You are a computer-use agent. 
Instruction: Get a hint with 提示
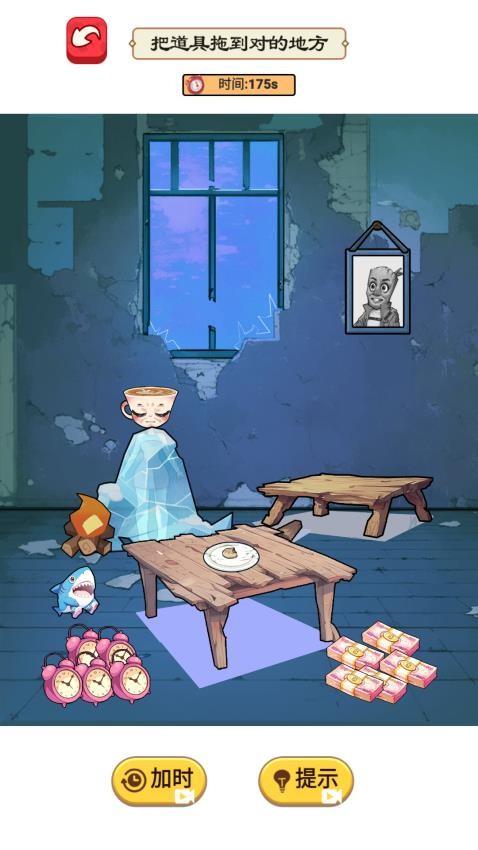pyautogui.click(x=306, y=781)
